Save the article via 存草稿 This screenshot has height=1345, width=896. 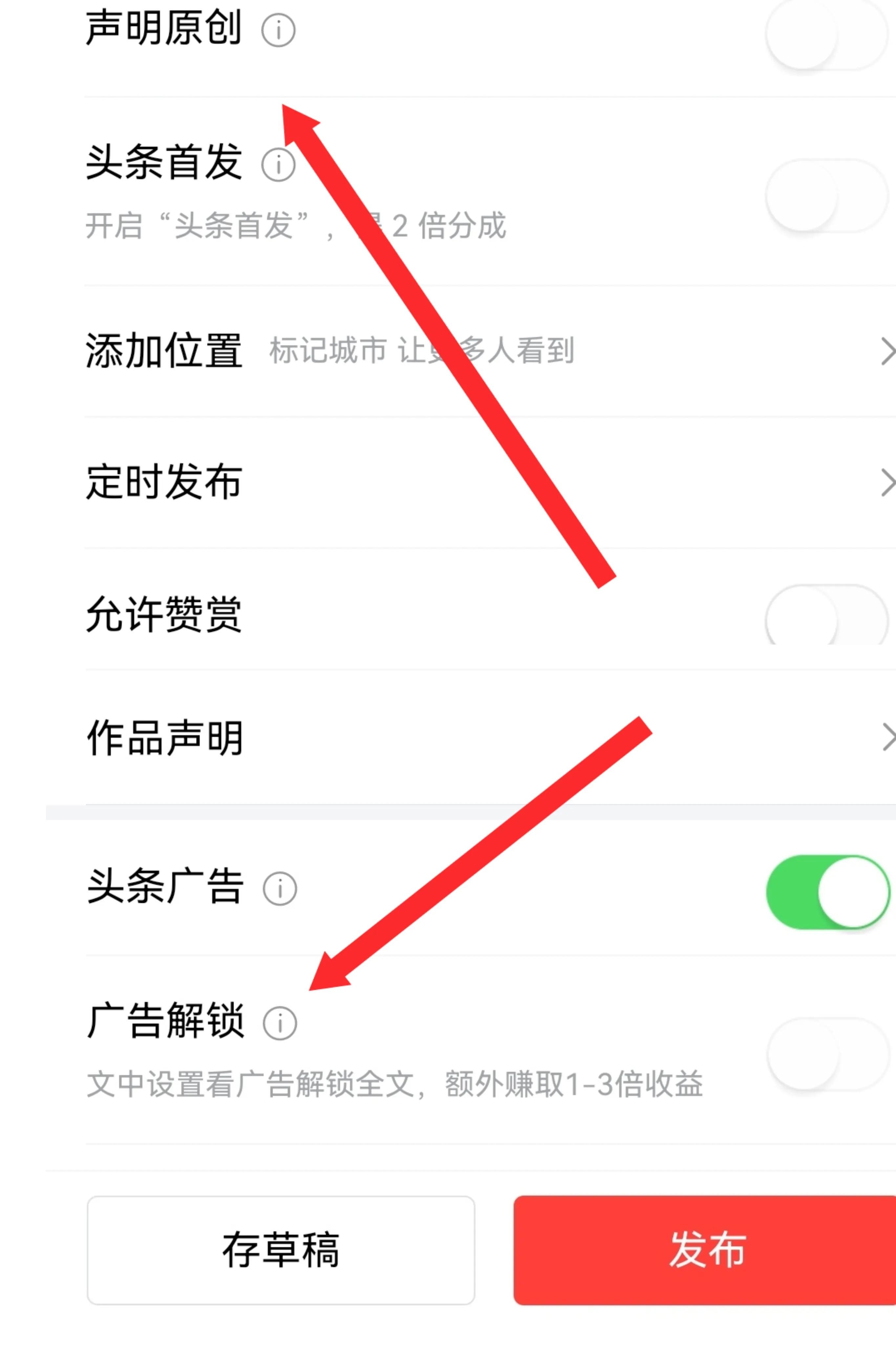[281, 1250]
